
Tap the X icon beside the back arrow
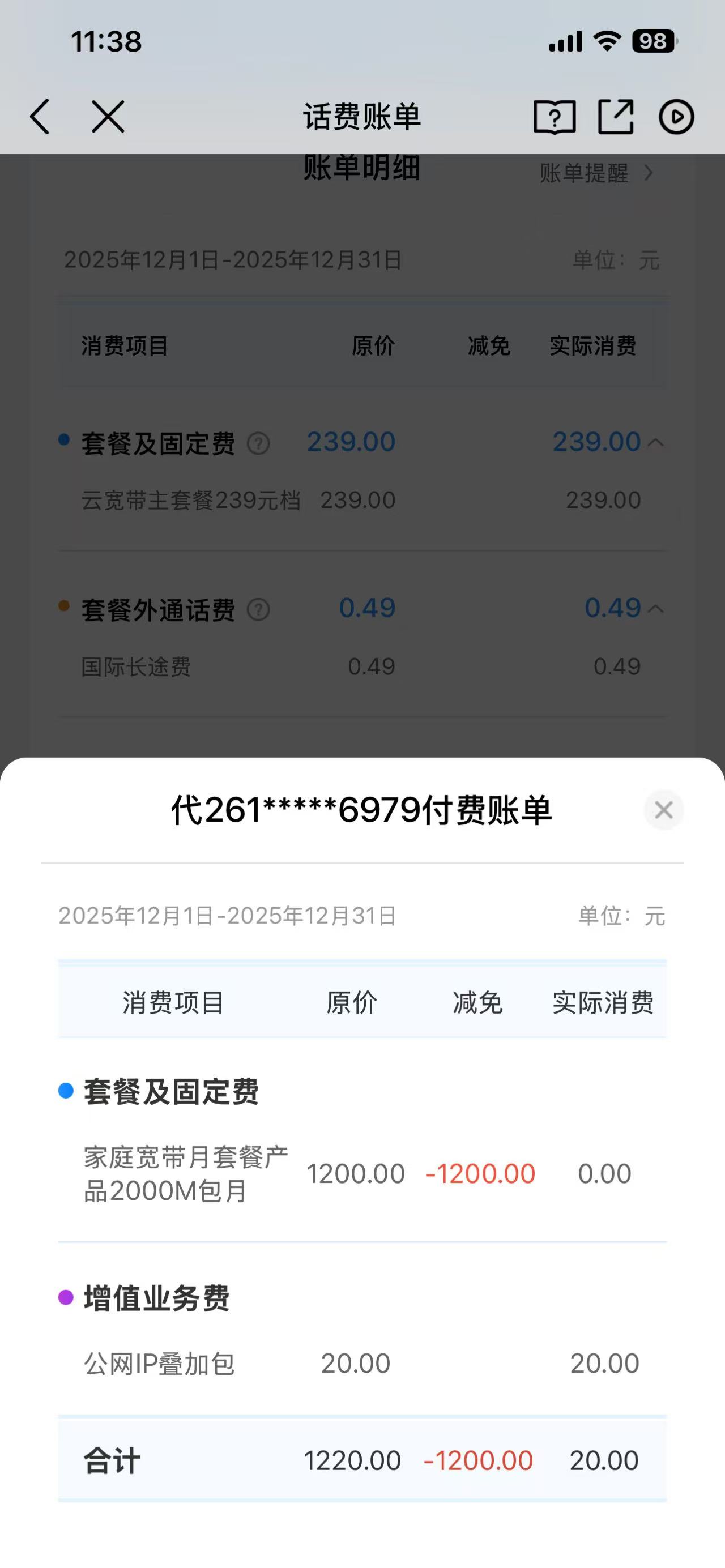pos(108,116)
